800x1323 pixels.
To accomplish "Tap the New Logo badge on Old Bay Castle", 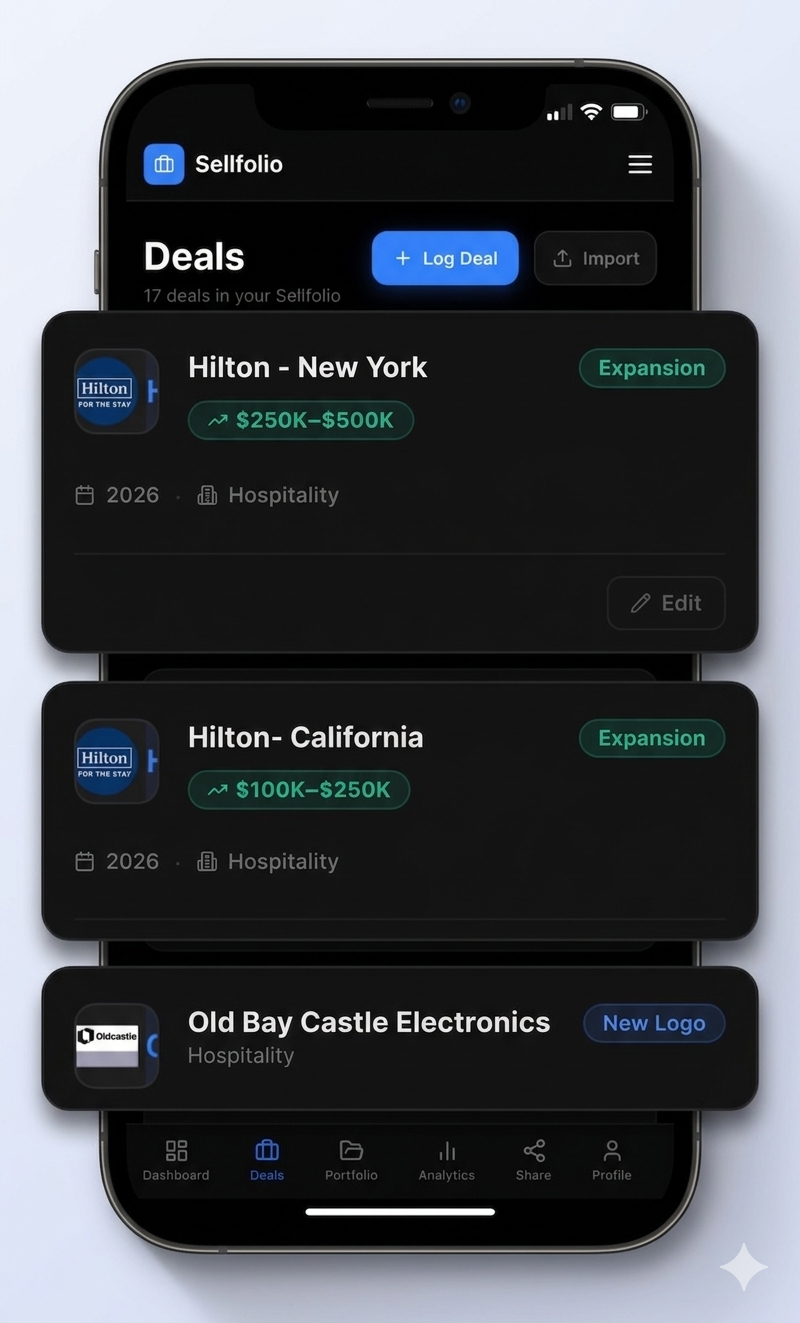I will [x=653, y=1023].
